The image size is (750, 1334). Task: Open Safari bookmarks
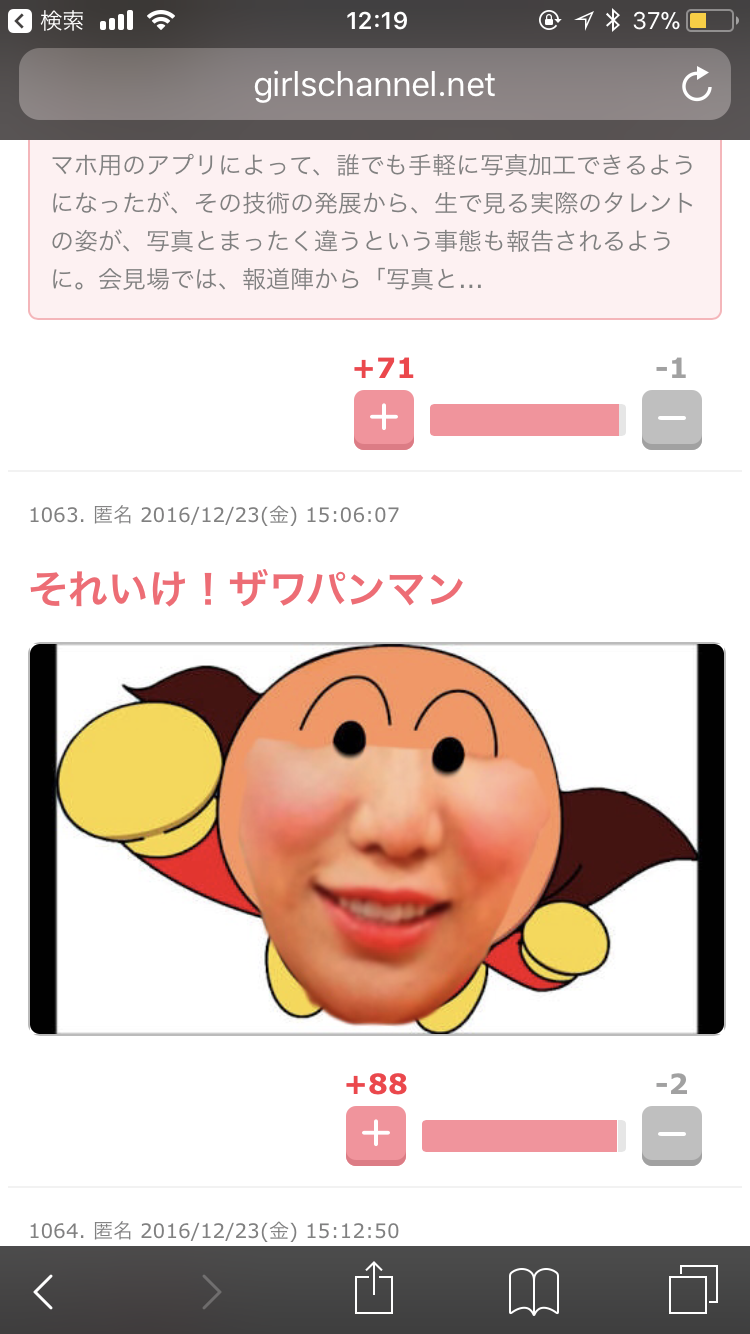[533, 1292]
